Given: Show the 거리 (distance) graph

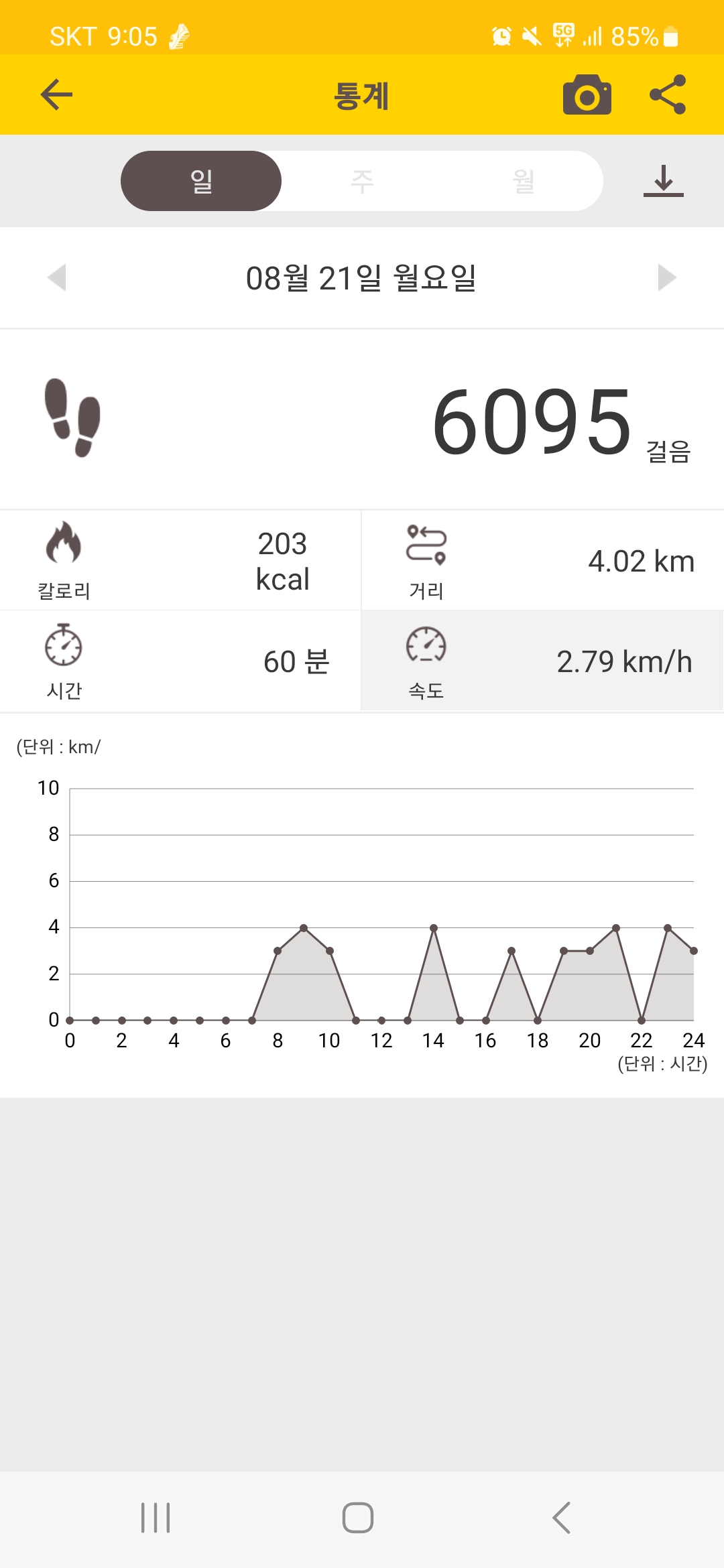Looking at the screenshot, I should click(x=542, y=561).
